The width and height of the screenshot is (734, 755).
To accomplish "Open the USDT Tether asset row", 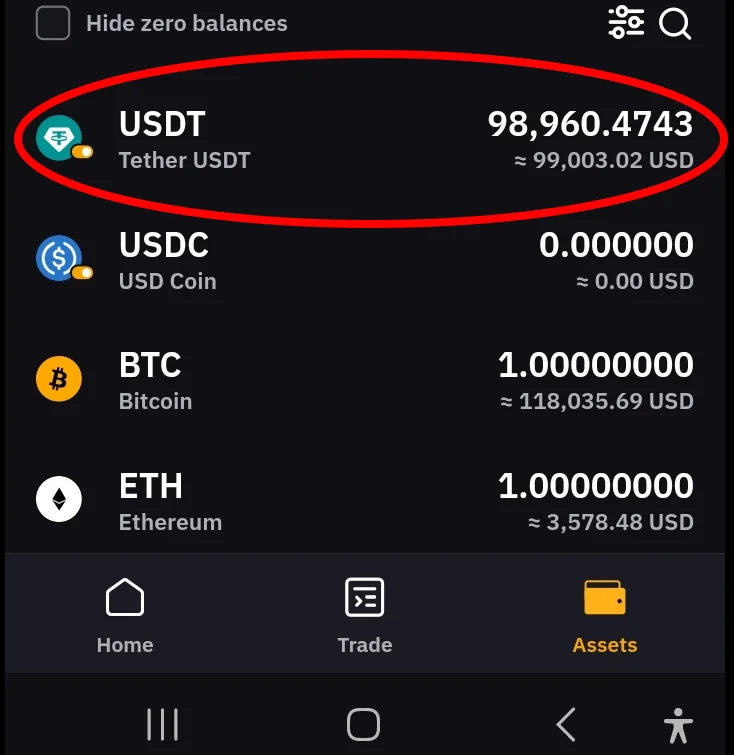I will pos(365,140).
